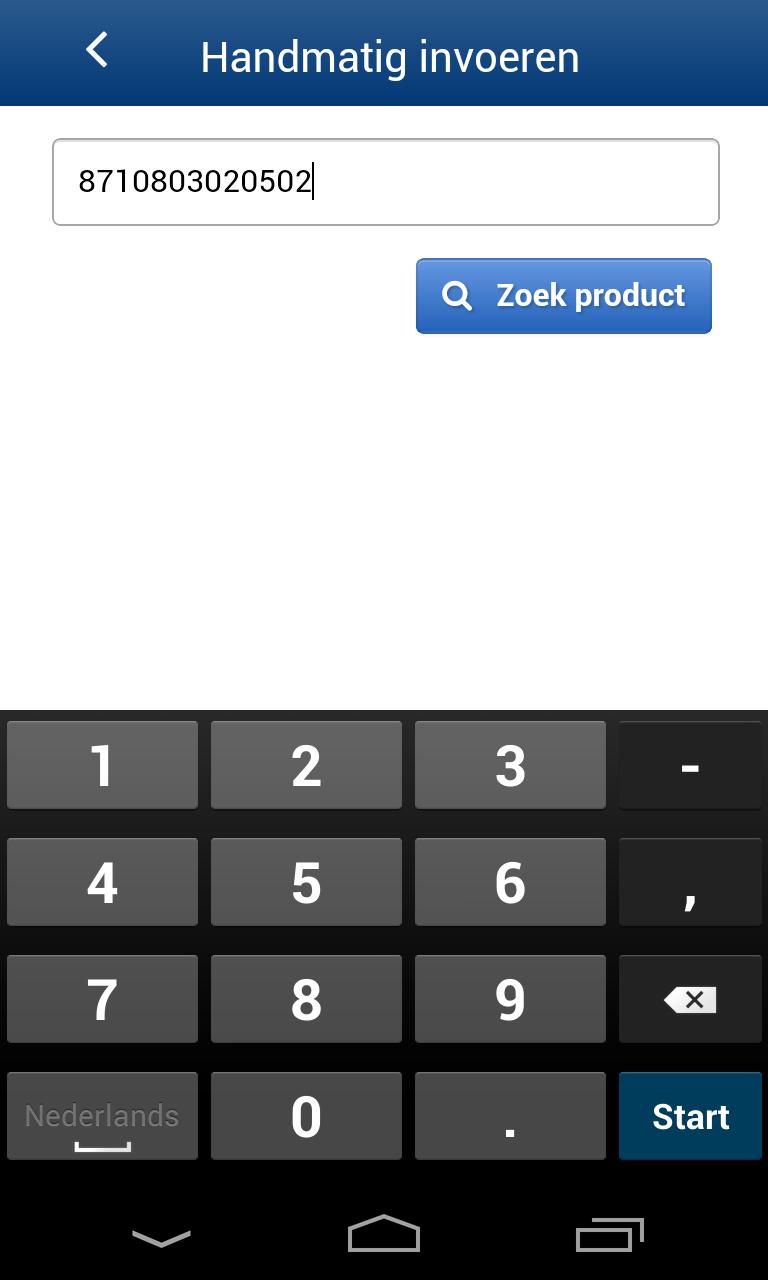Open the recent apps overview
Screen dimensions: 768x1280
tap(609, 1236)
